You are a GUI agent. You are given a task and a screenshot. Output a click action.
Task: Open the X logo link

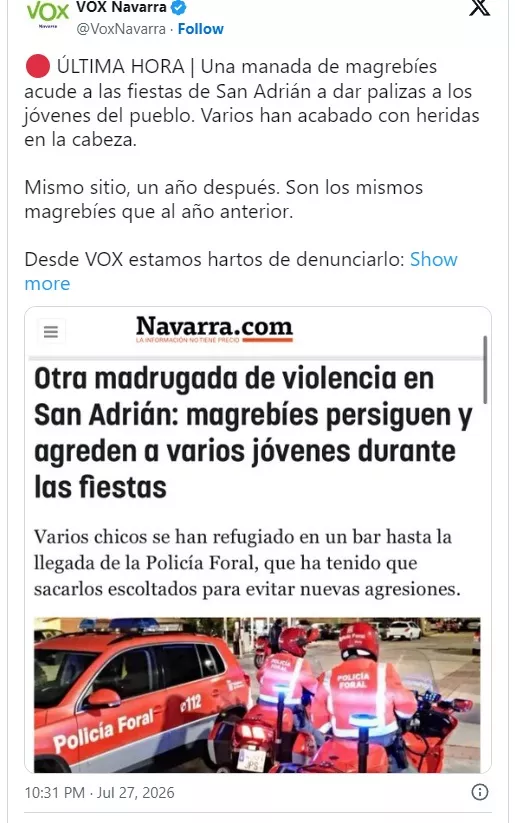[x=479, y=7]
